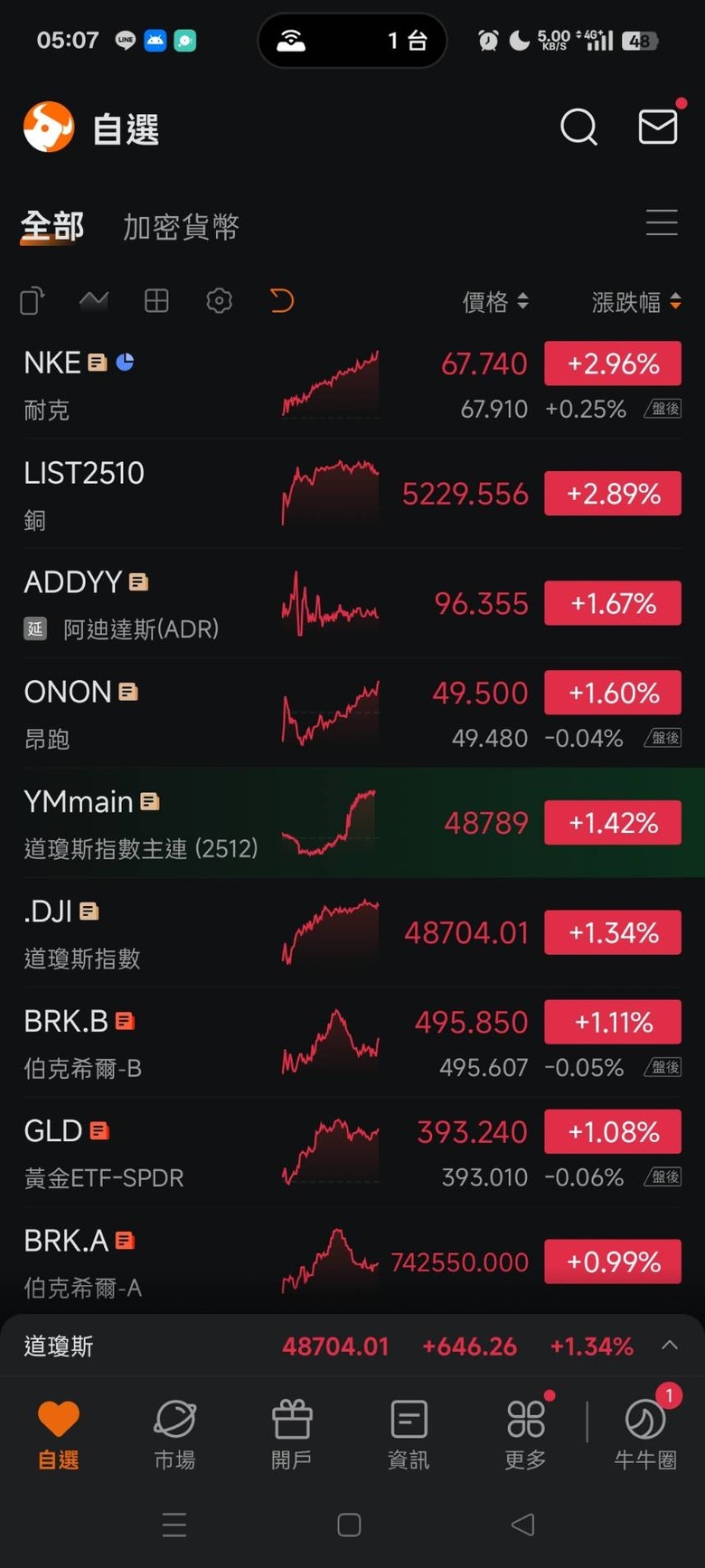Image resolution: width=705 pixels, height=1568 pixels.
Task: Open the watchlist groups hamburger menu
Action: tap(662, 222)
